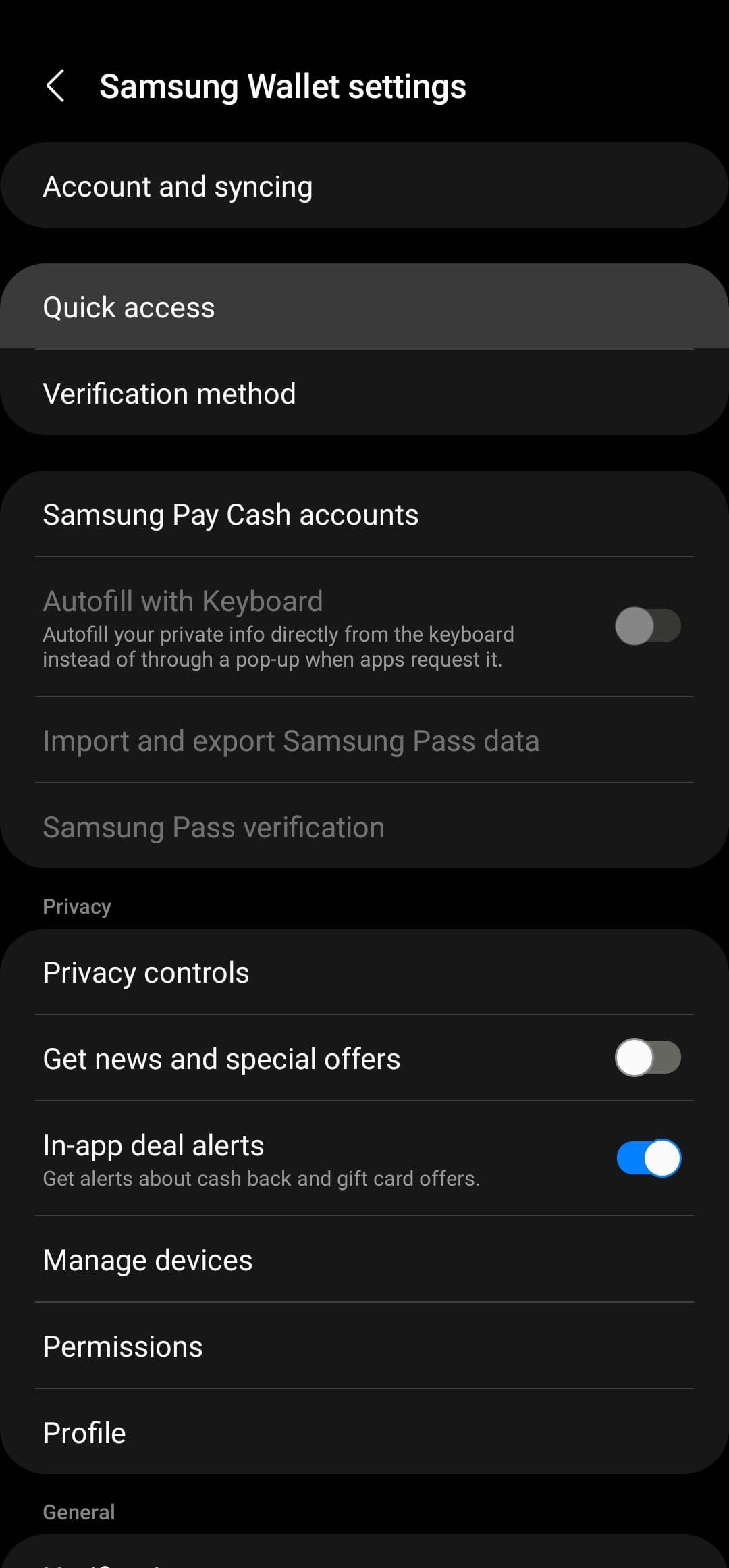Open Verification method
The image size is (729, 1568).
[x=364, y=394]
